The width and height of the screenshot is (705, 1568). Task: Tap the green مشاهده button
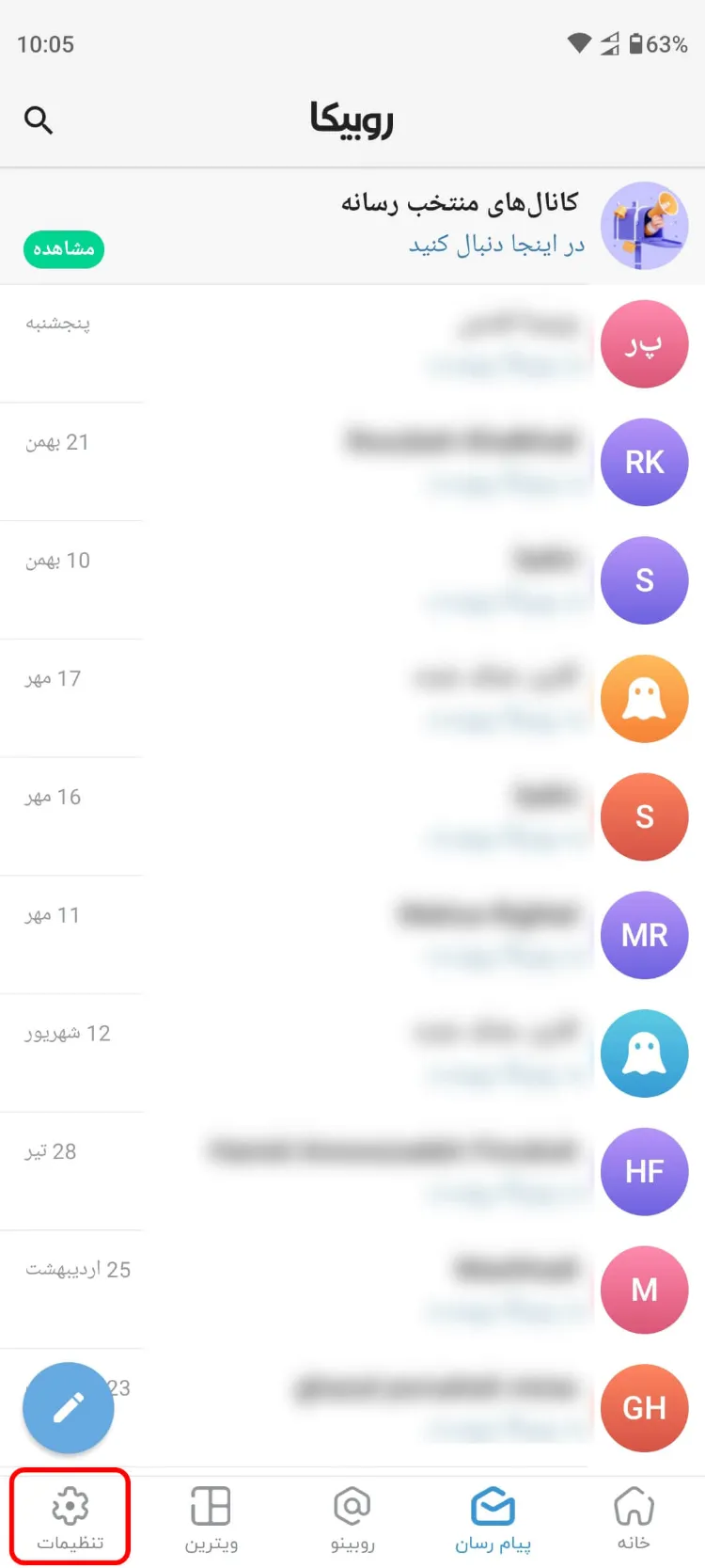[x=64, y=249]
